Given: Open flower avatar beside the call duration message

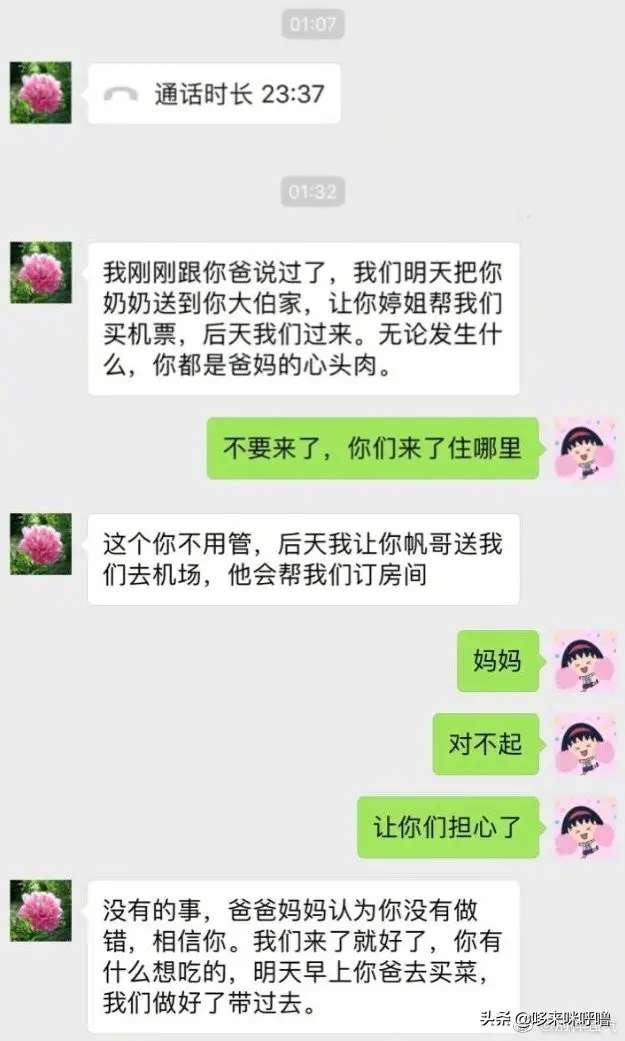Looking at the screenshot, I should pyautogui.click(x=41, y=92).
